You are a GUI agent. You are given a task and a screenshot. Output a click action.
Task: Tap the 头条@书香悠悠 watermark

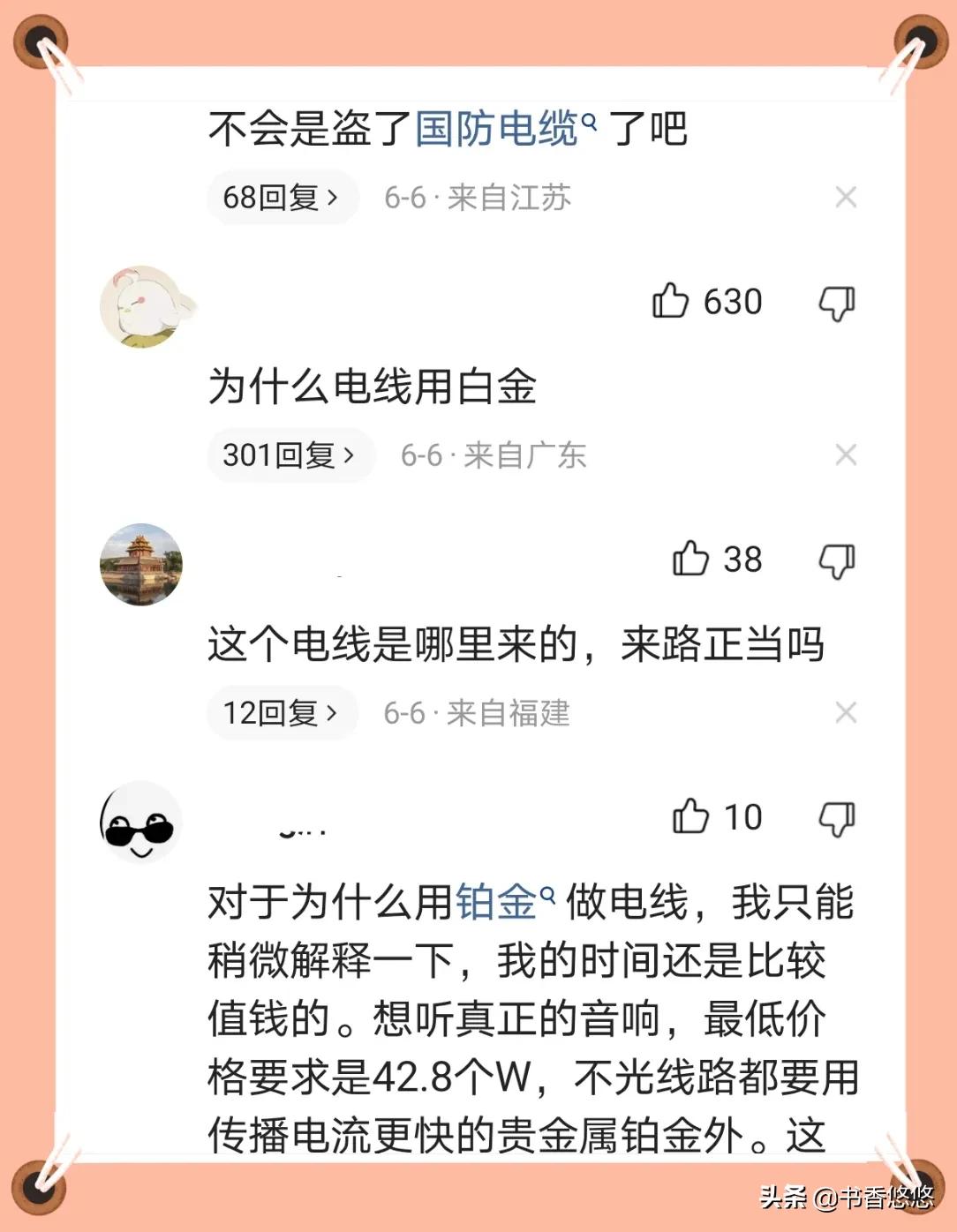pos(848,1200)
